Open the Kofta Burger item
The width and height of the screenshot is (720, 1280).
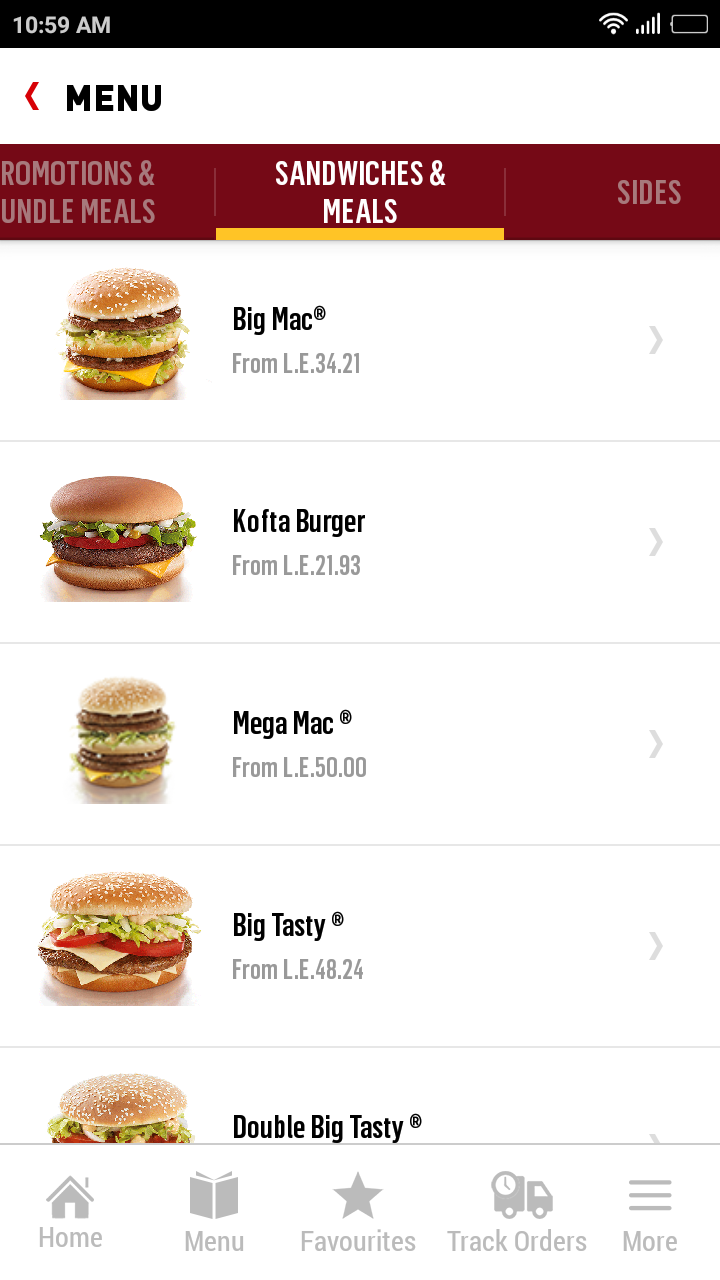pos(360,542)
